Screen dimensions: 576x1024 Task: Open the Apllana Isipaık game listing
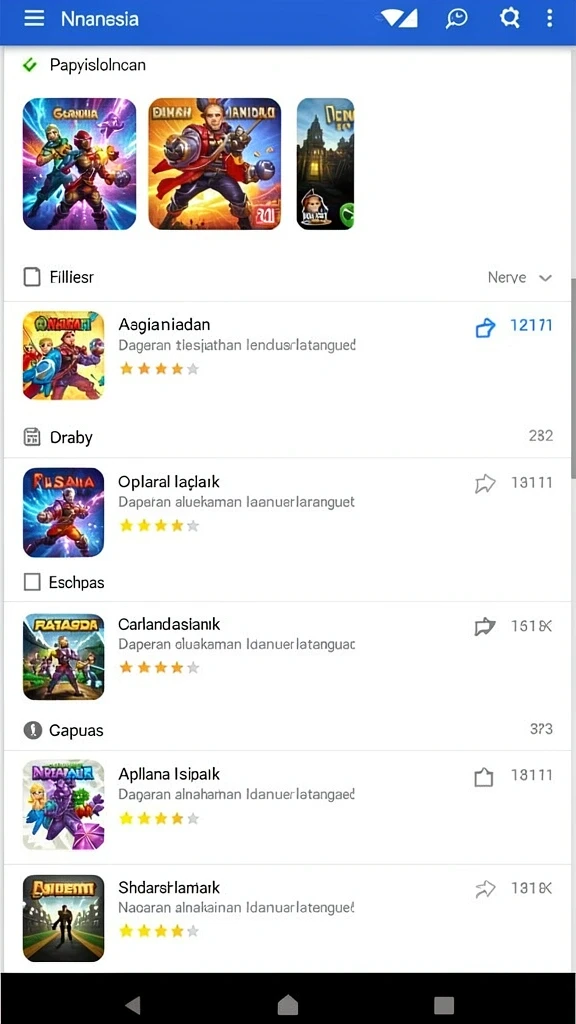[x=288, y=807]
